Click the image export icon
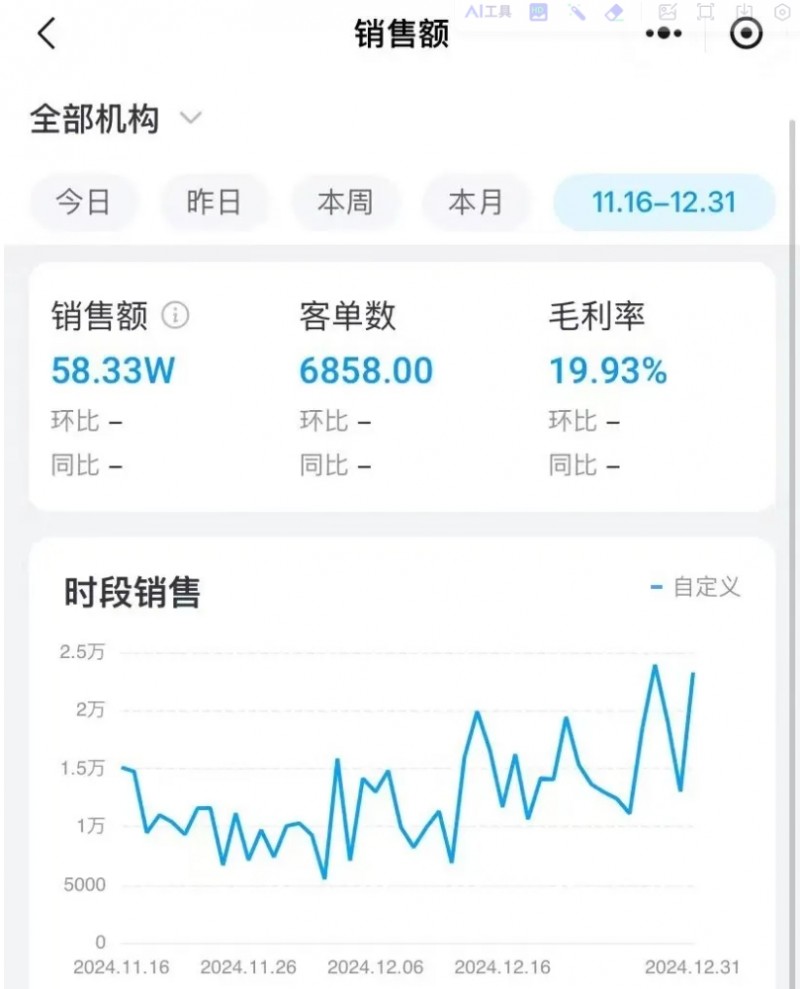 (x=666, y=12)
